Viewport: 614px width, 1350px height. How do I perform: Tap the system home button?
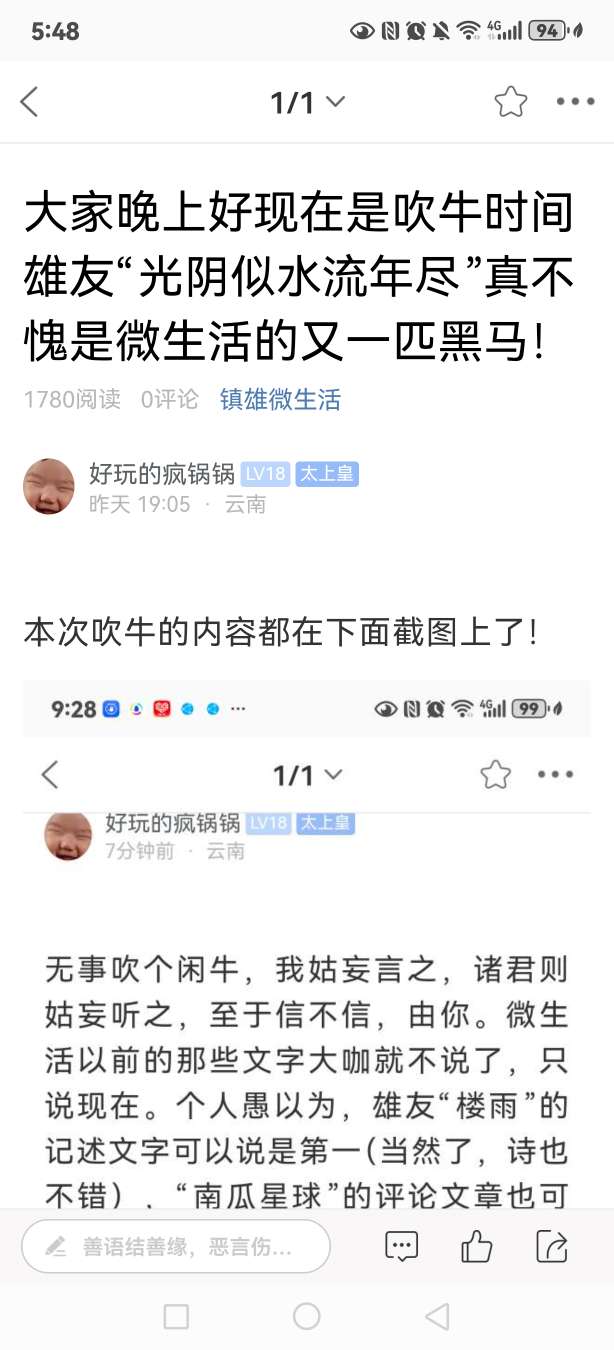306,1316
